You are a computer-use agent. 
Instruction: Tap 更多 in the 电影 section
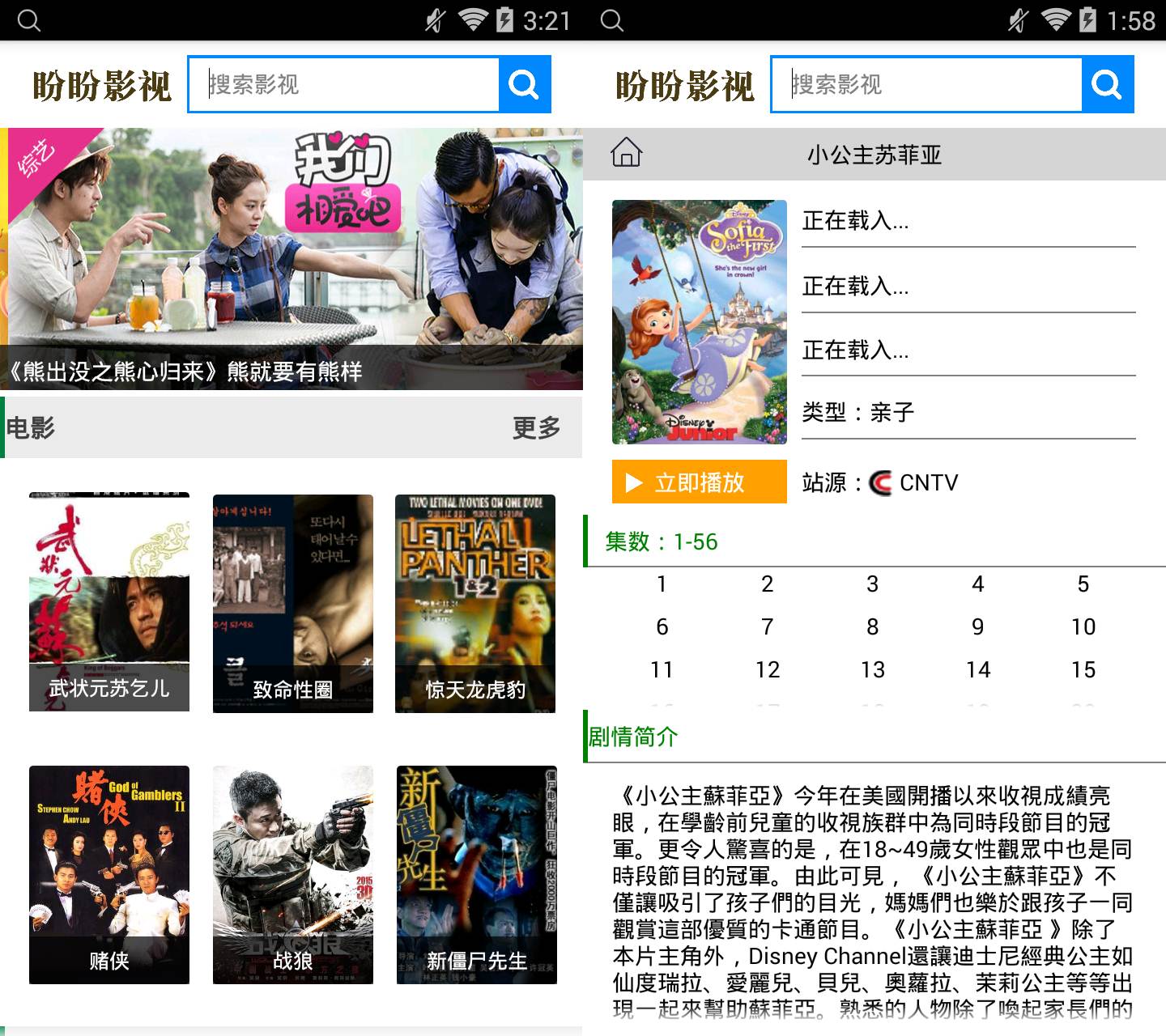[x=536, y=427]
